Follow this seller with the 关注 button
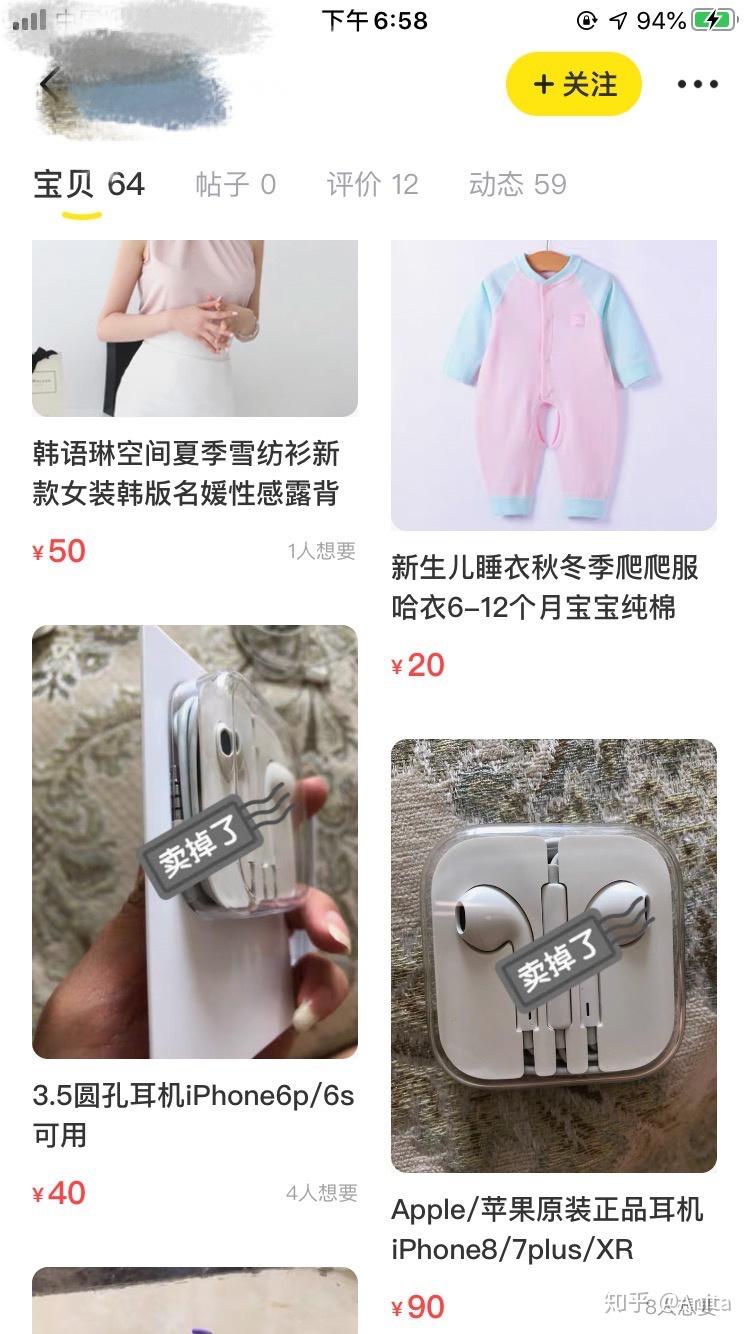The image size is (750, 1334). (574, 85)
